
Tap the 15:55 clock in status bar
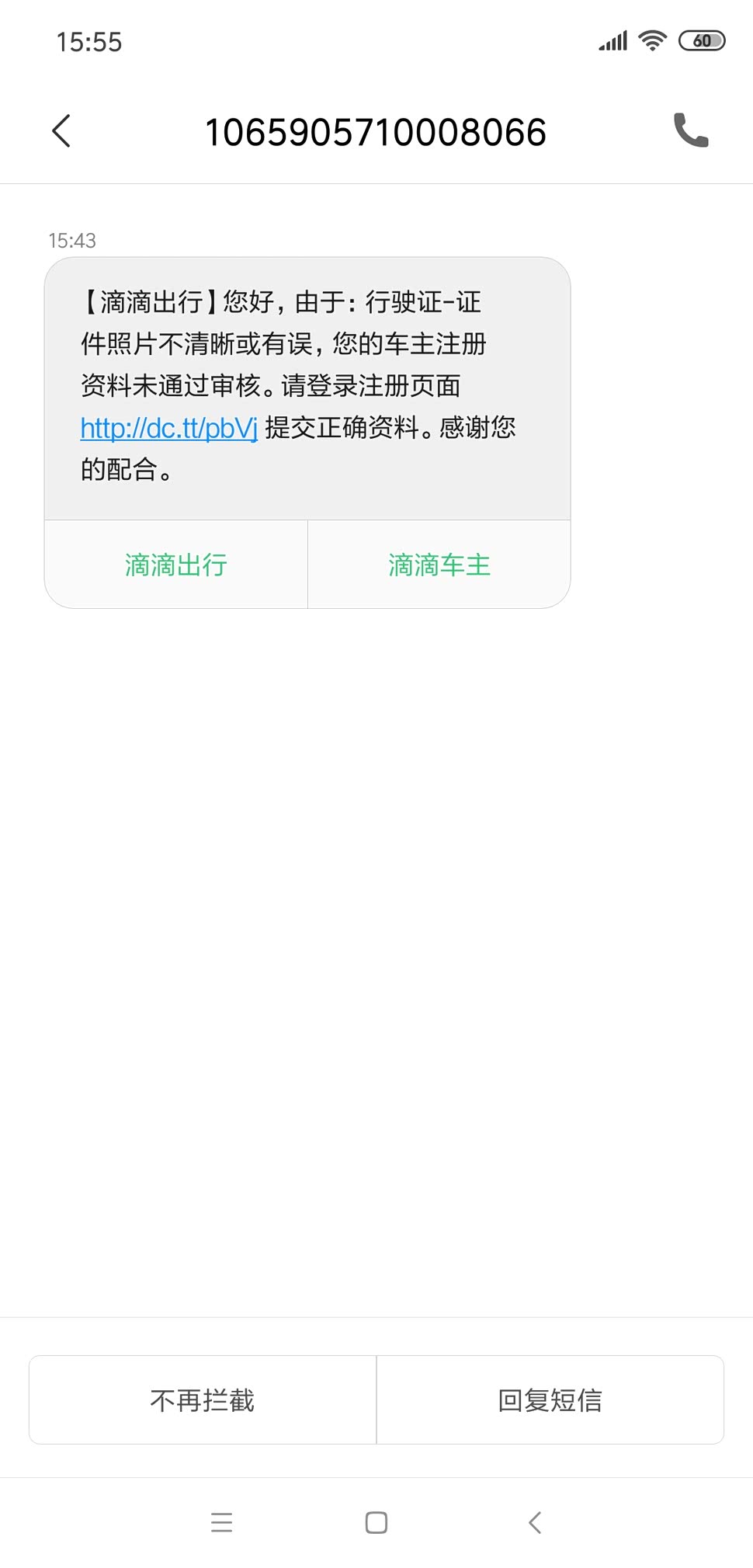(89, 41)
